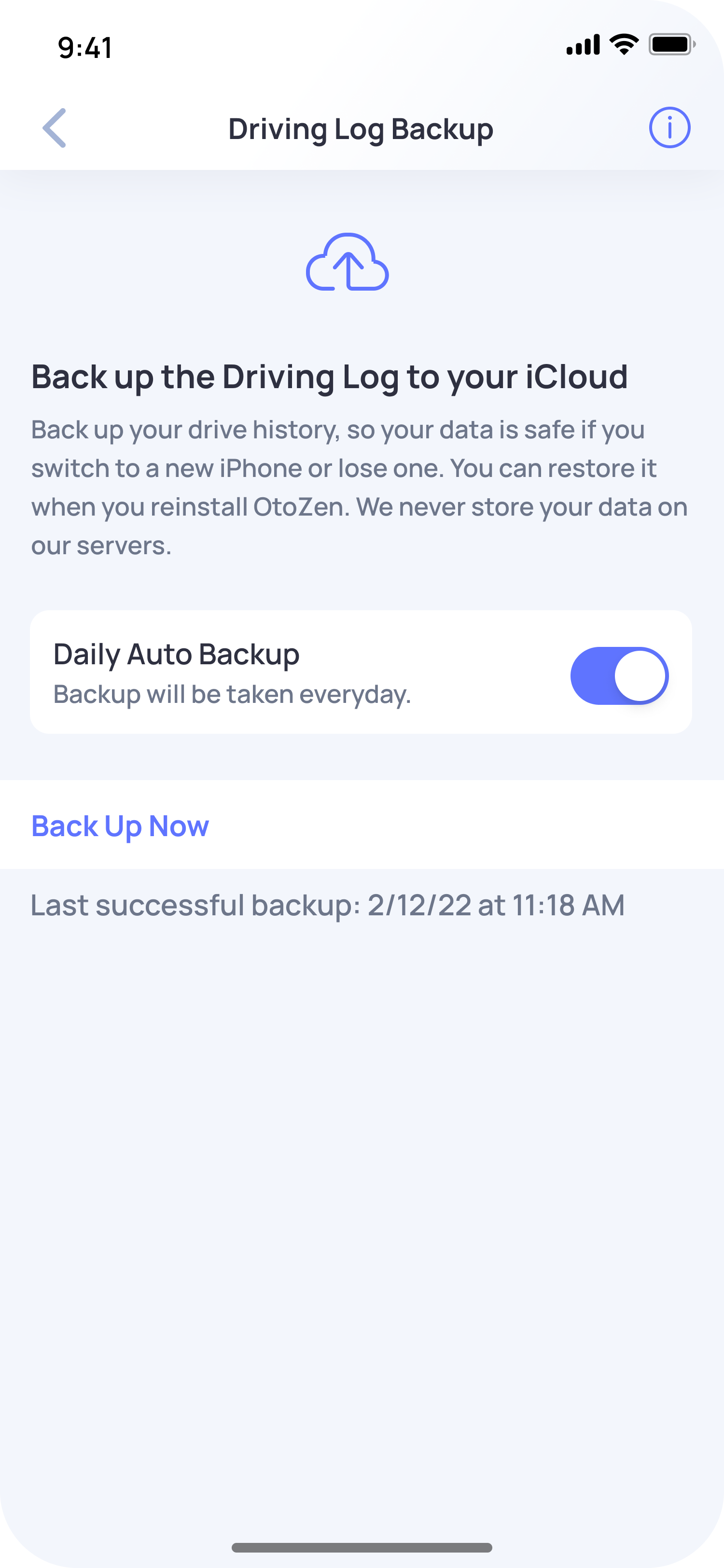Start backup with Back Up Now
This screenshot has height=1568, width=724.
(121, 826)
